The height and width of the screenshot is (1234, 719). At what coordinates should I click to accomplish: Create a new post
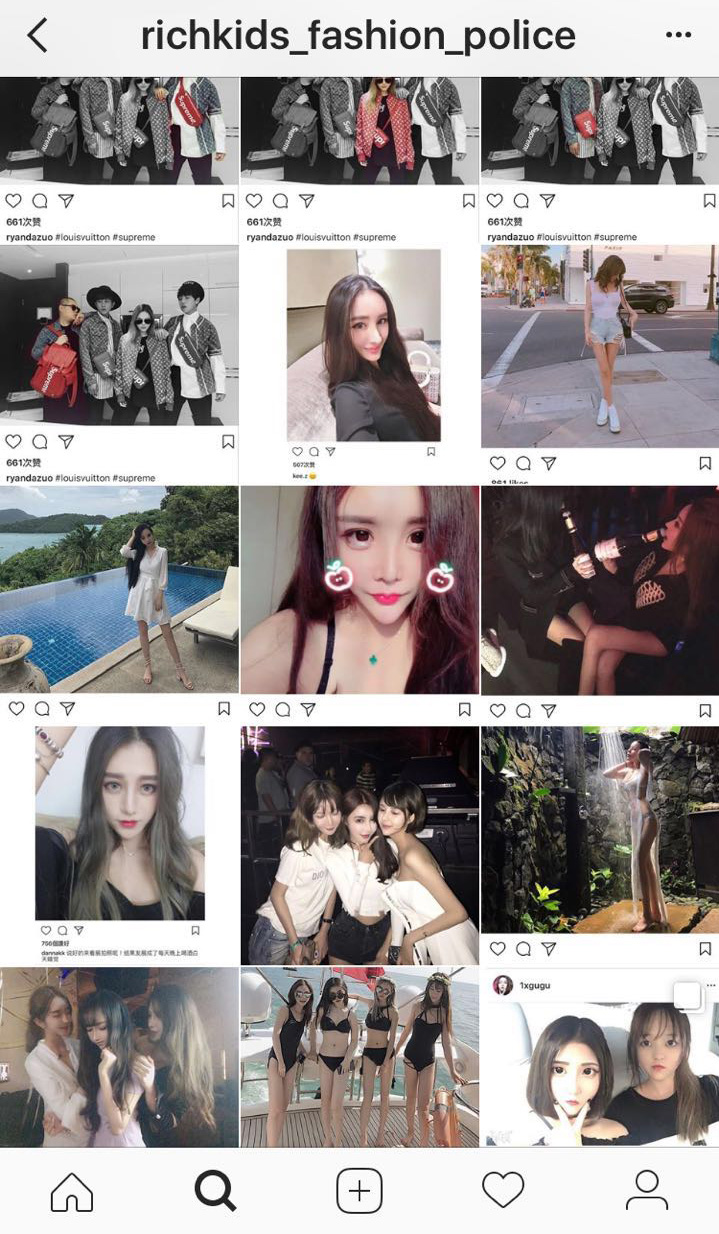pyautogui.click(x=359, y=1191)
